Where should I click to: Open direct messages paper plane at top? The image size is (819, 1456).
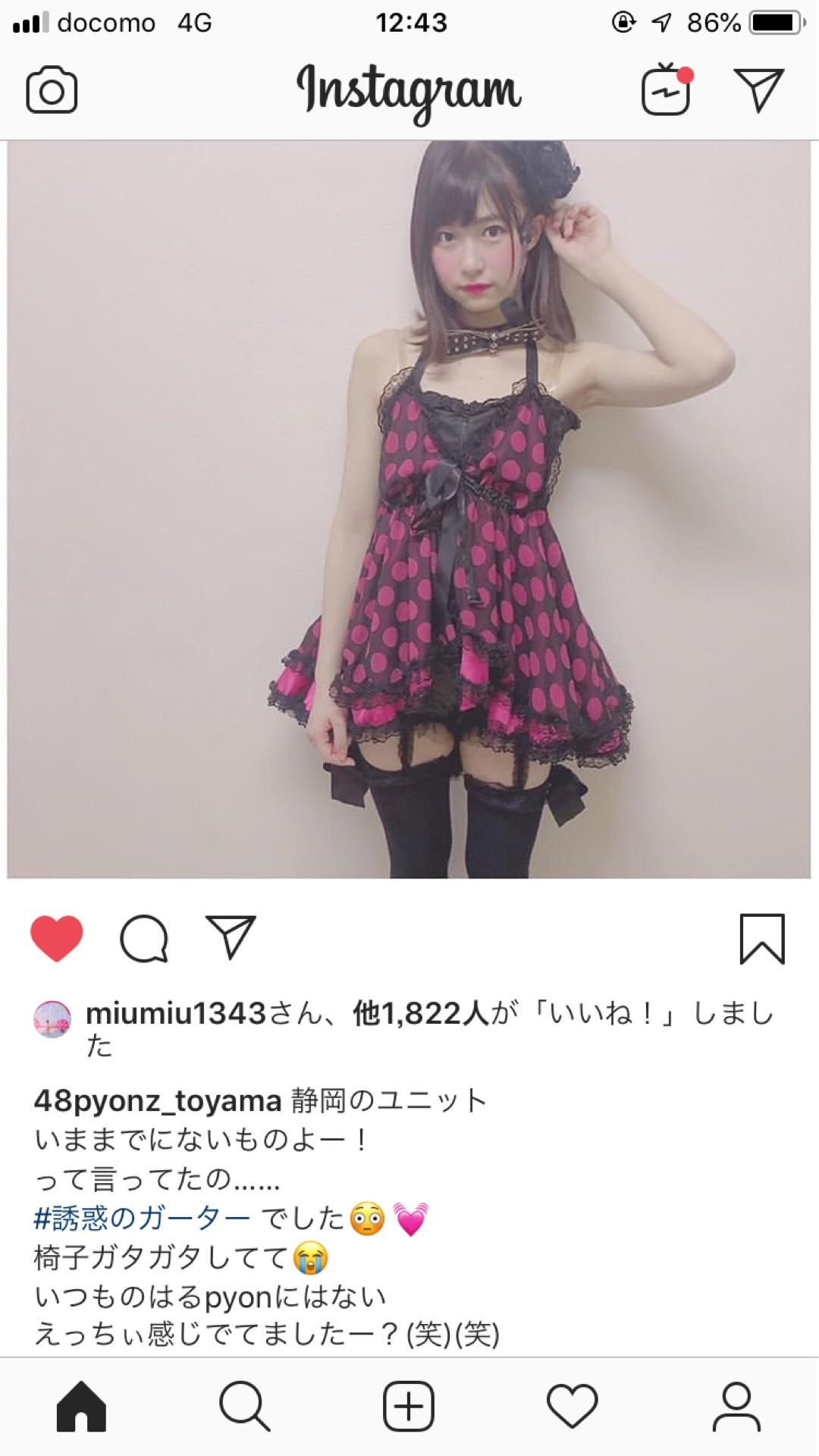pyautogui.click(x=759, y=91)
